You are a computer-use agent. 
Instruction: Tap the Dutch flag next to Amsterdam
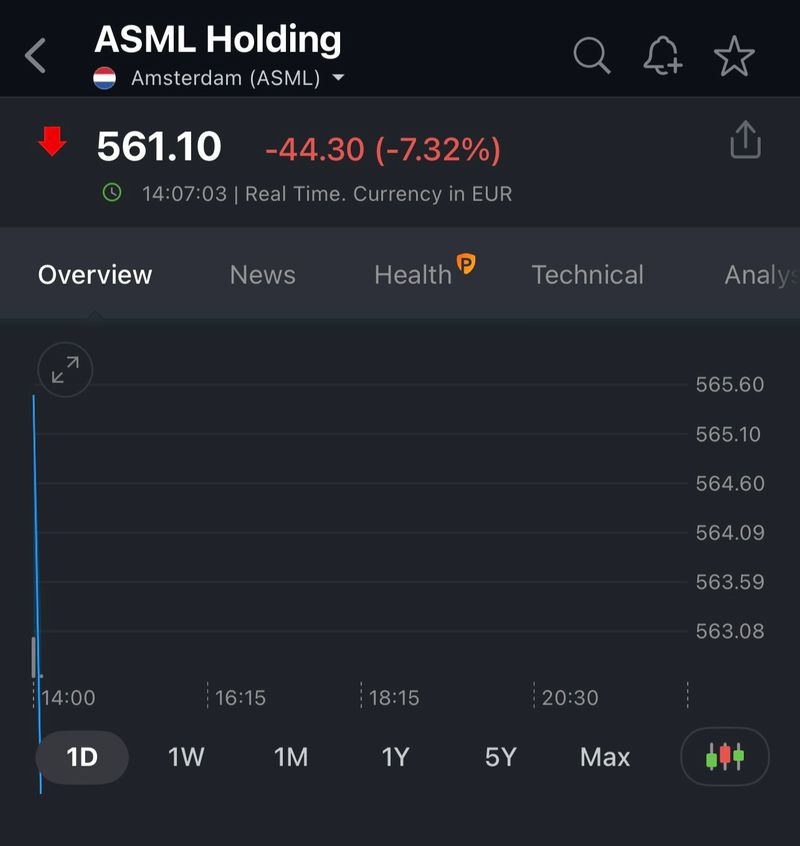tap(106, 74)
